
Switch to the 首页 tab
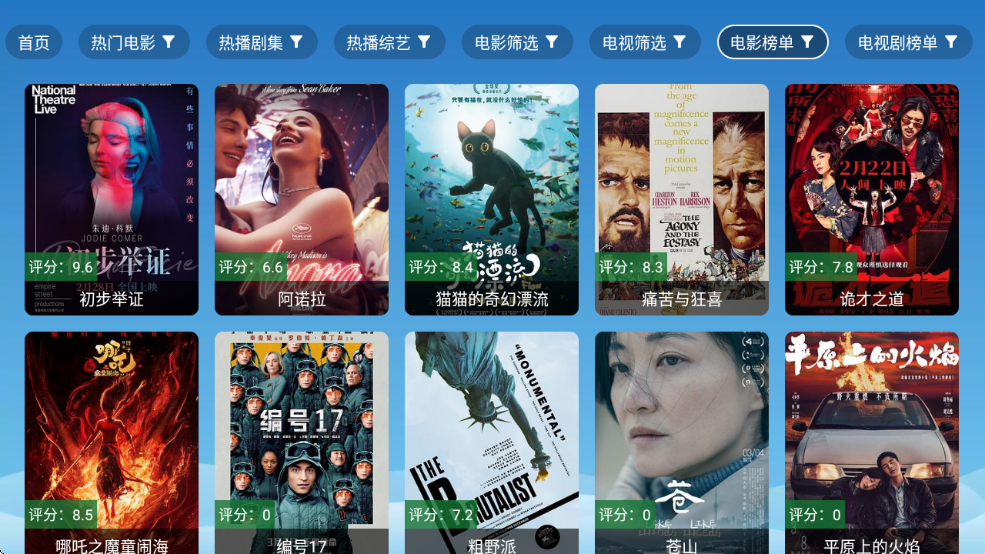pyautogui.click(x=34, y=42)
